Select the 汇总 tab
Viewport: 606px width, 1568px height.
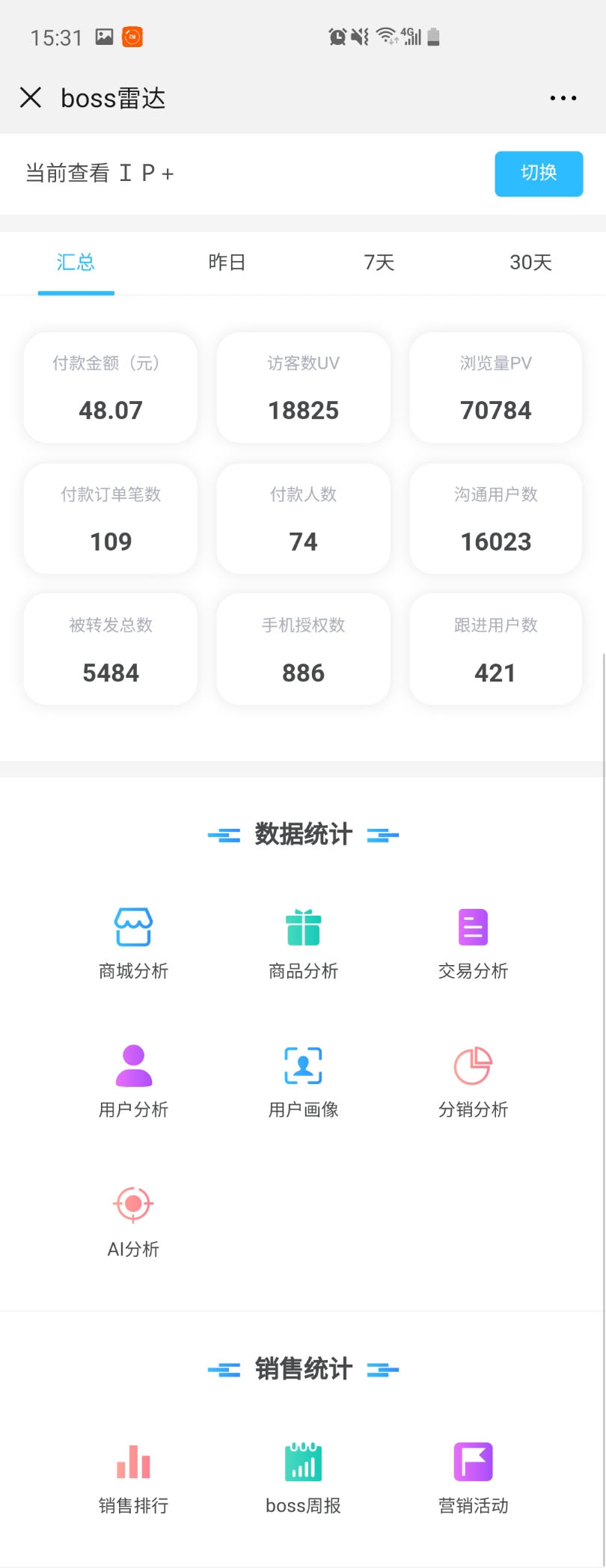pos(76,263)
